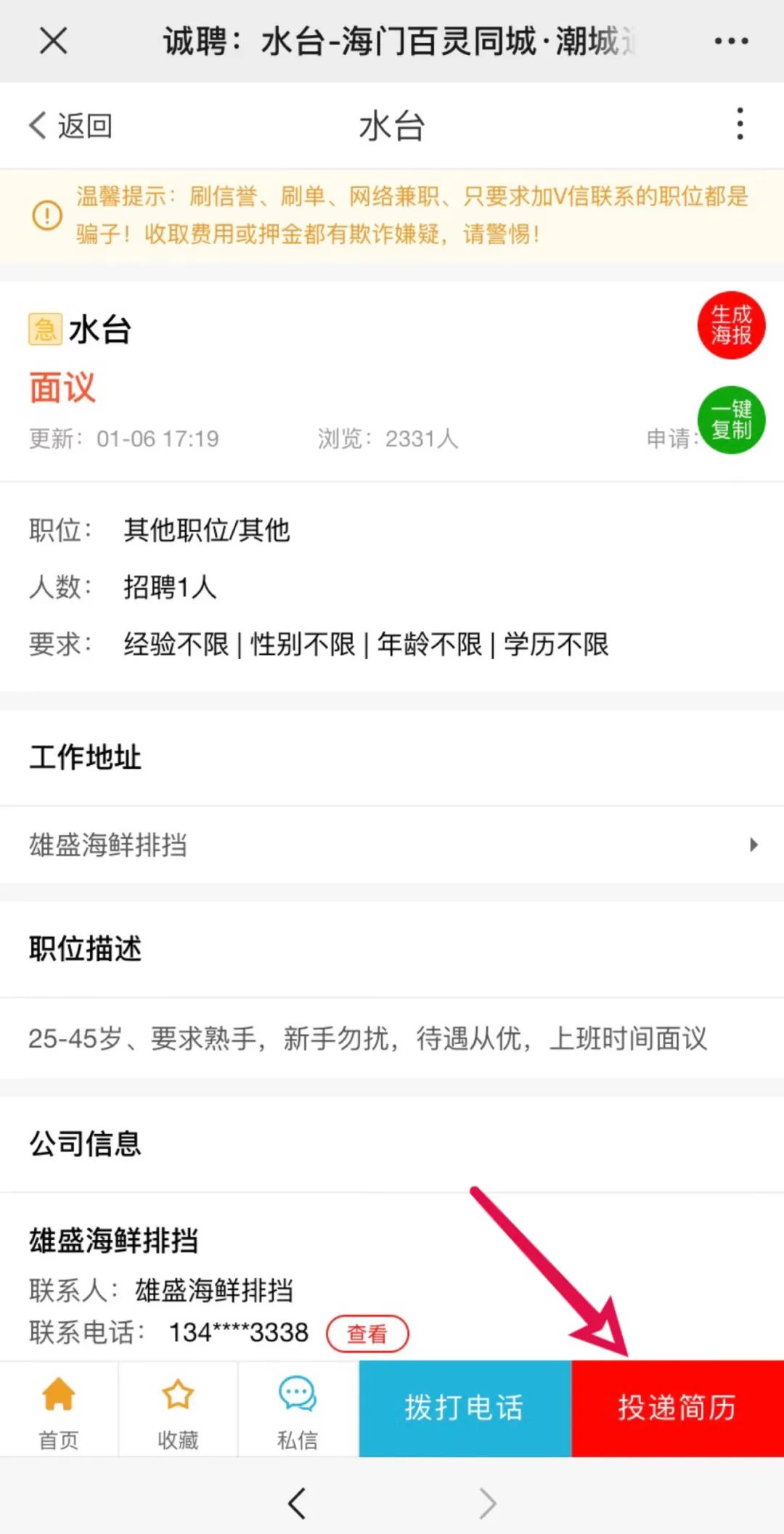The width and height of the screenshot is (784, 1534).
Task: Tap the browser back arrow at the bottom
Action: point(297,1503)
